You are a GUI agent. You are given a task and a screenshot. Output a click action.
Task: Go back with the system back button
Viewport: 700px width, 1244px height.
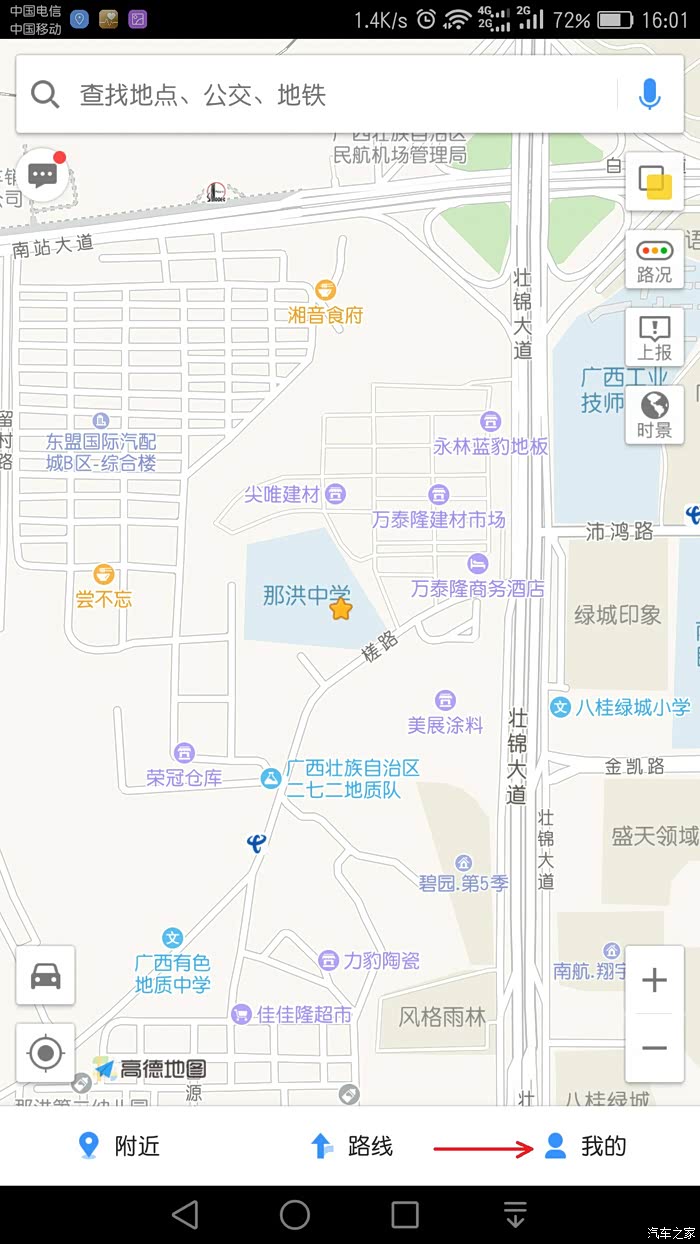click(185, 1215)
